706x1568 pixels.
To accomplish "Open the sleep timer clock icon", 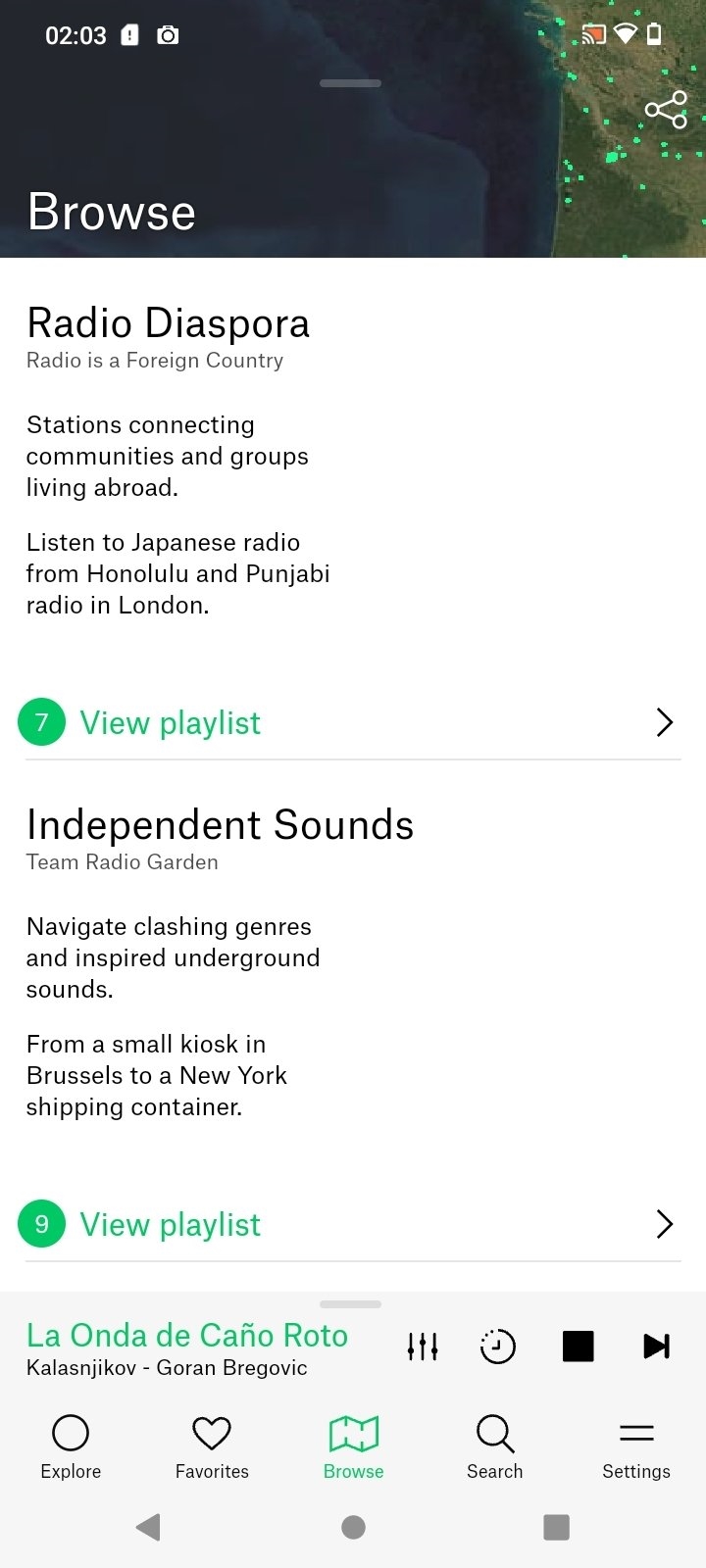I will click(498, 1347).
